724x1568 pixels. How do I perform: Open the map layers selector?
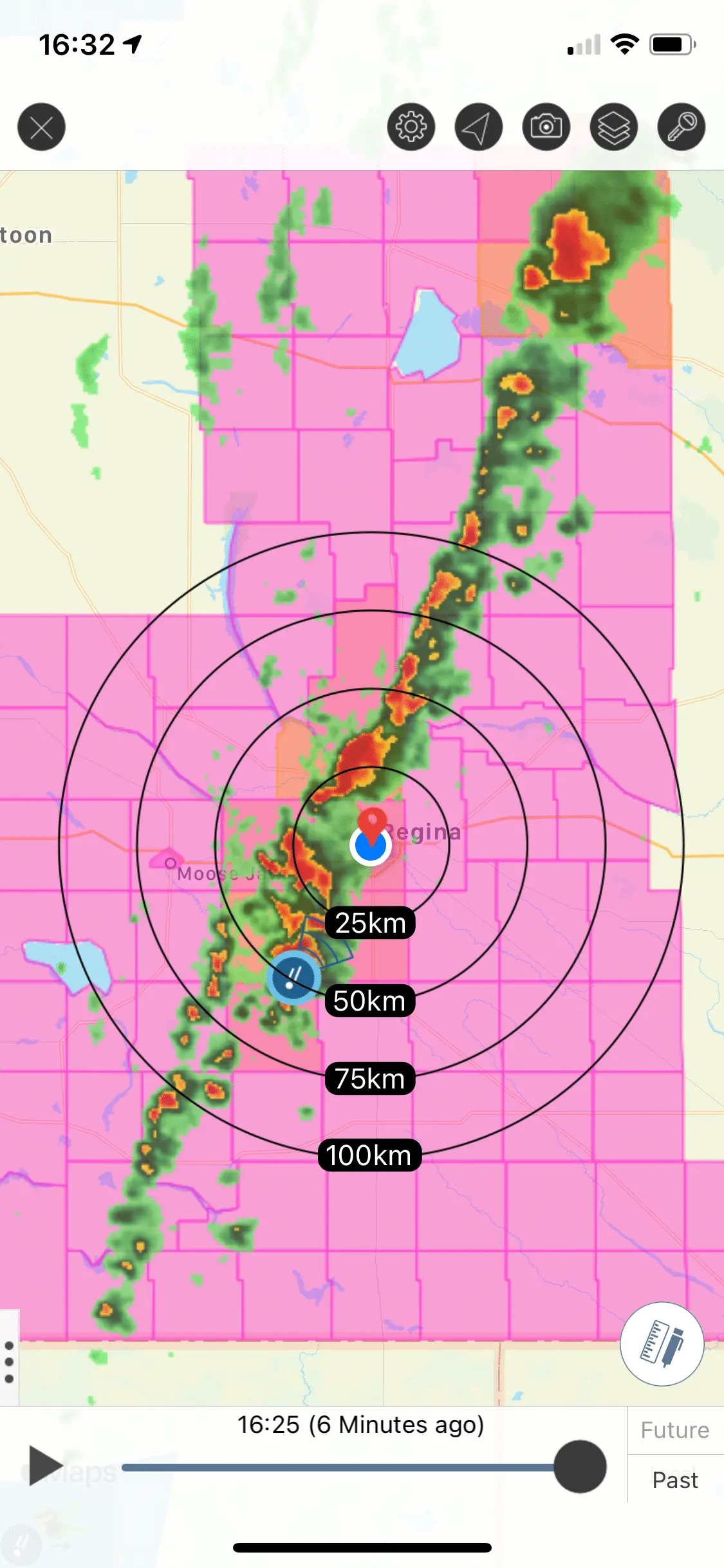pos(613,127)
